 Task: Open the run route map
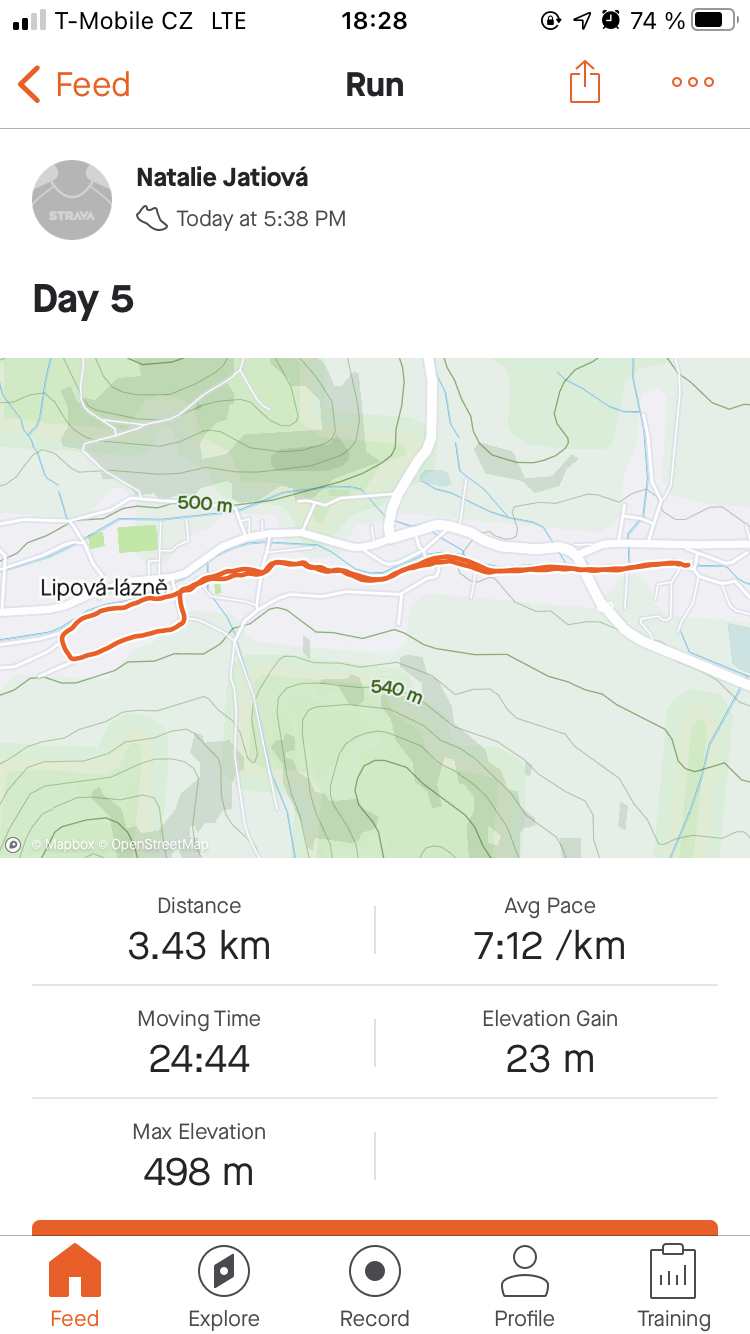pos(375,608)
